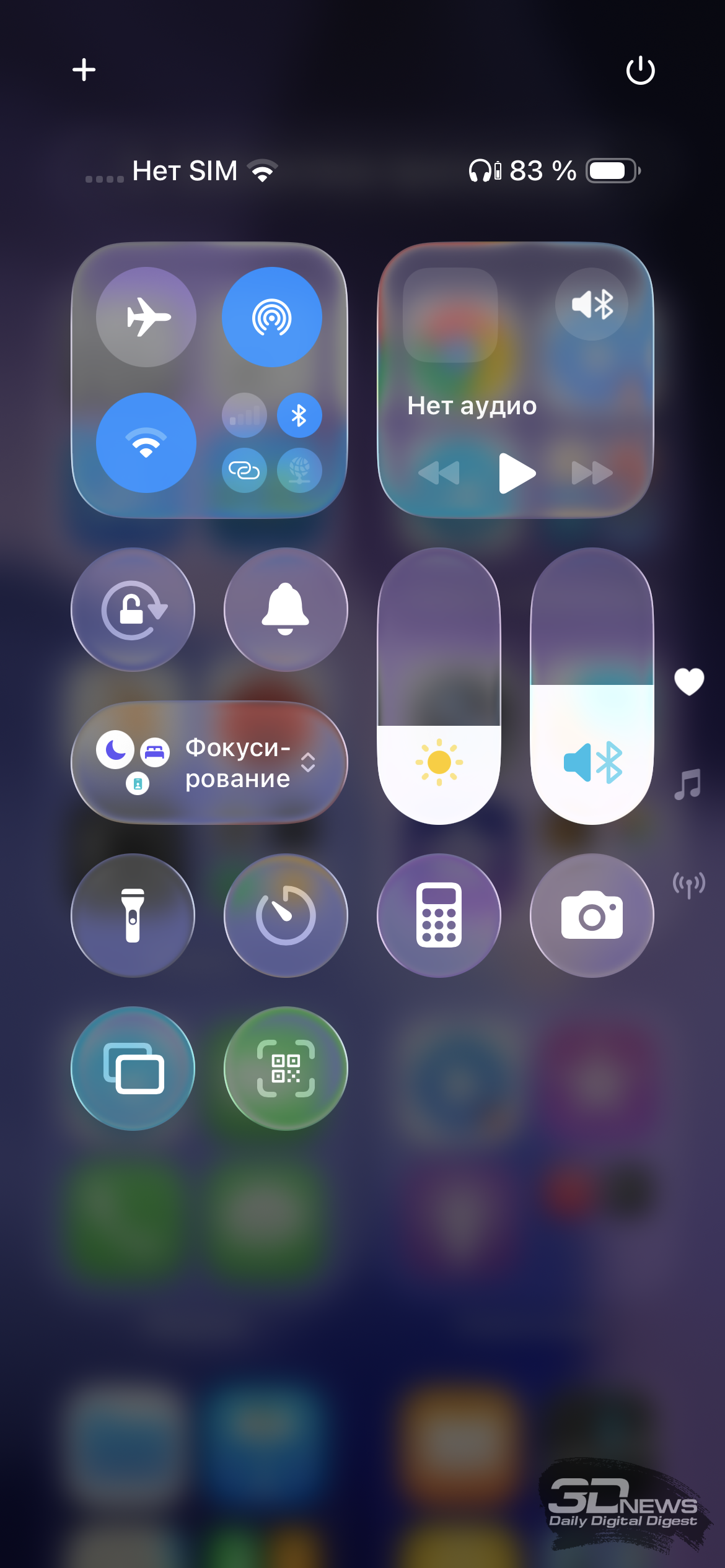Open the camera

(x=592, y=915)
